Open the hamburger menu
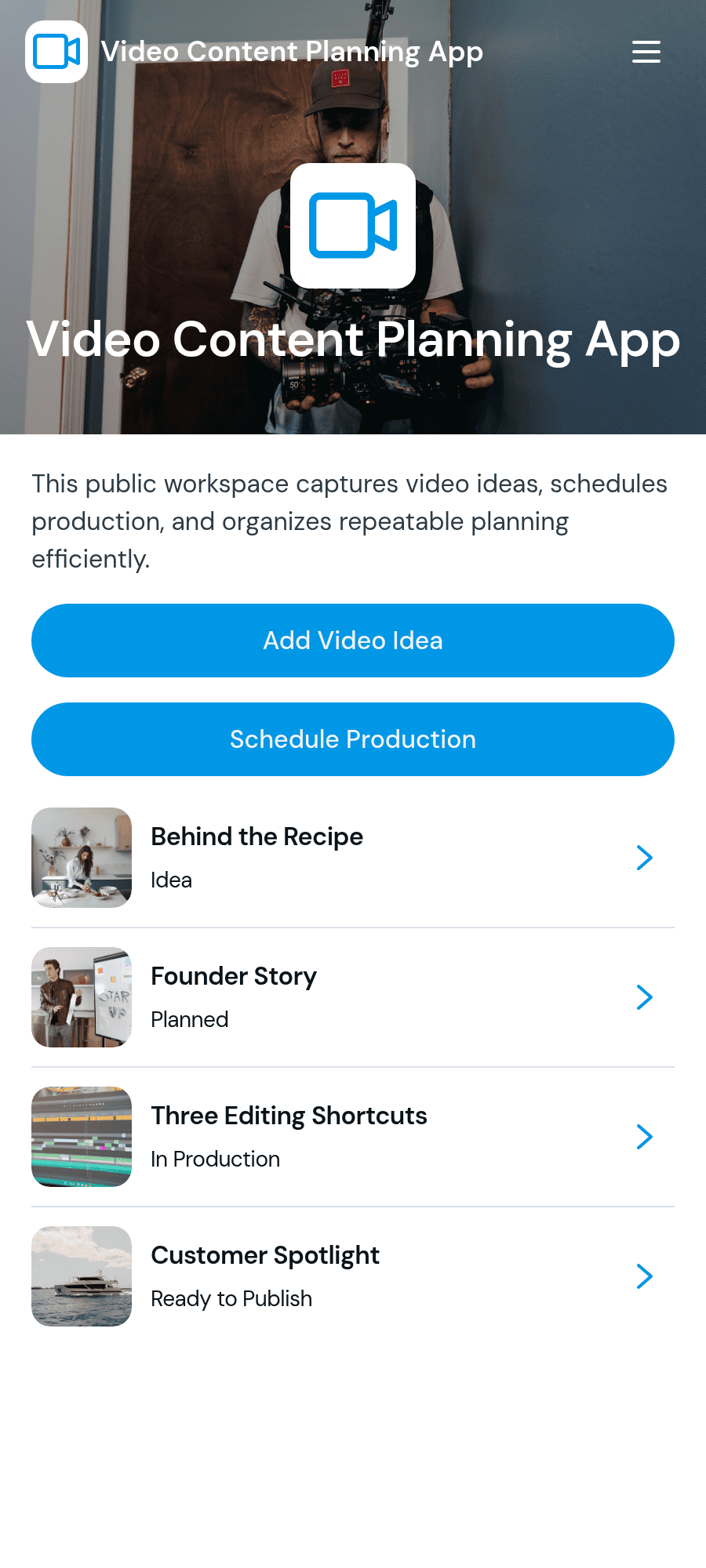The image size is (706, 1568). point(646,52)
